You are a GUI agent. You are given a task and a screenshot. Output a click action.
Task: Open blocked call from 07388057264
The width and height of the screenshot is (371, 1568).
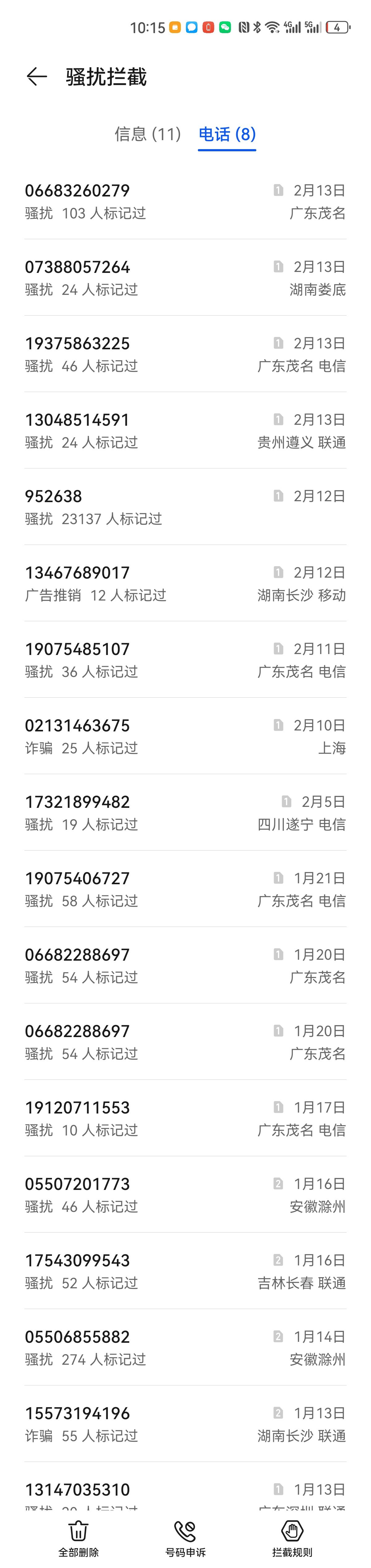point(185,278)
